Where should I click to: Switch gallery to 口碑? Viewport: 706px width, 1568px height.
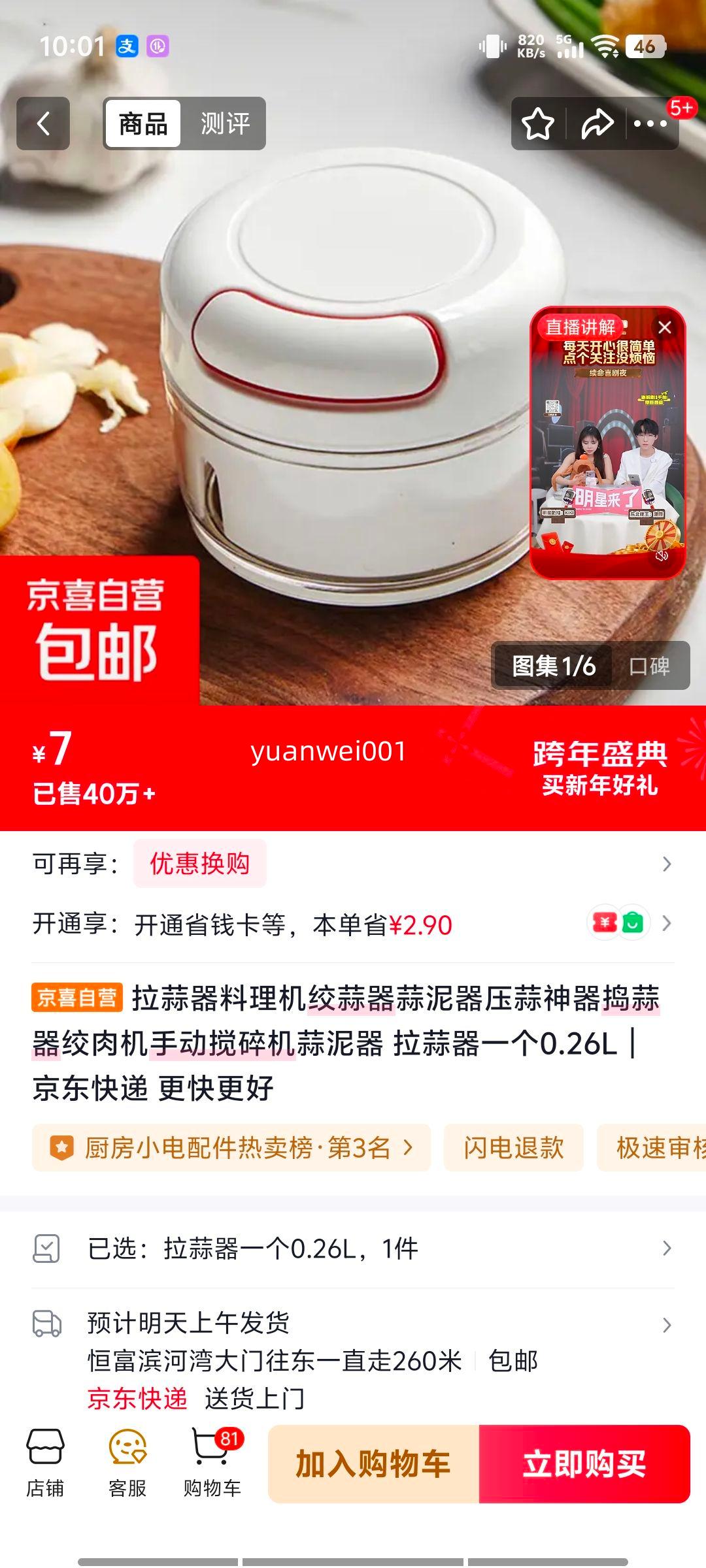click(648, 666)
